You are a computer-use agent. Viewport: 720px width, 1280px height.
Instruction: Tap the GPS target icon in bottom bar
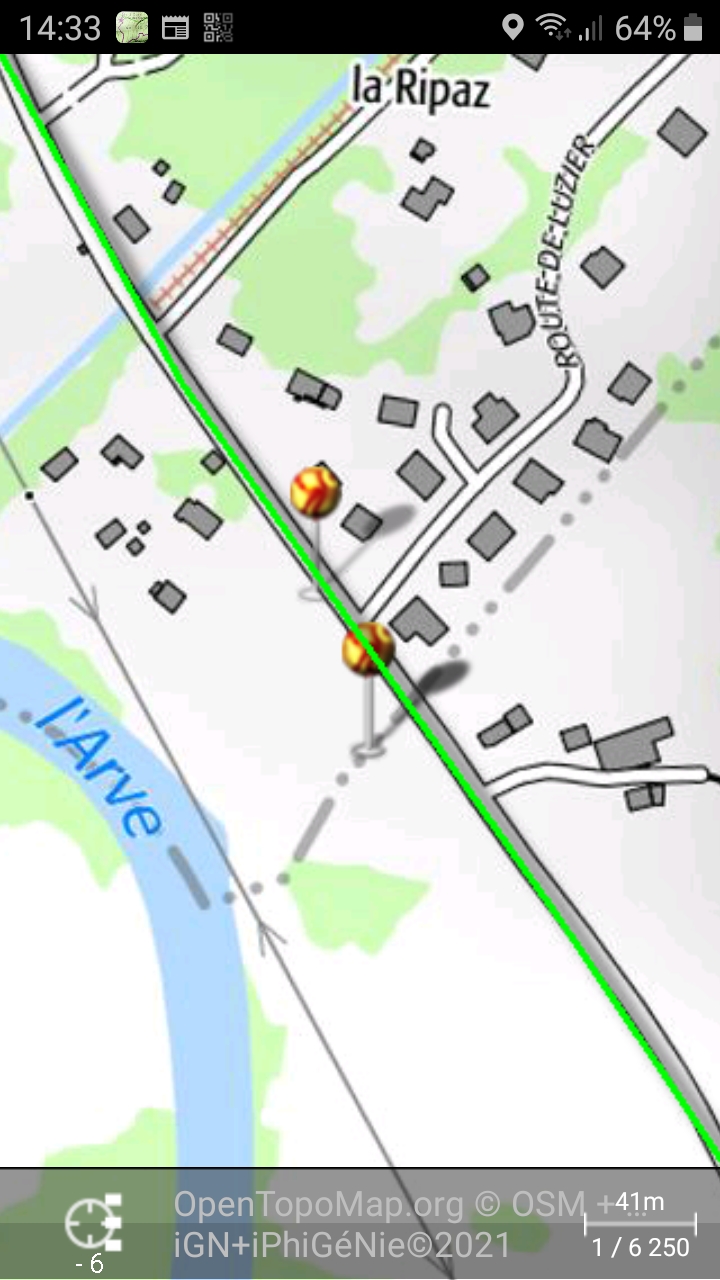click(93, 1222)
